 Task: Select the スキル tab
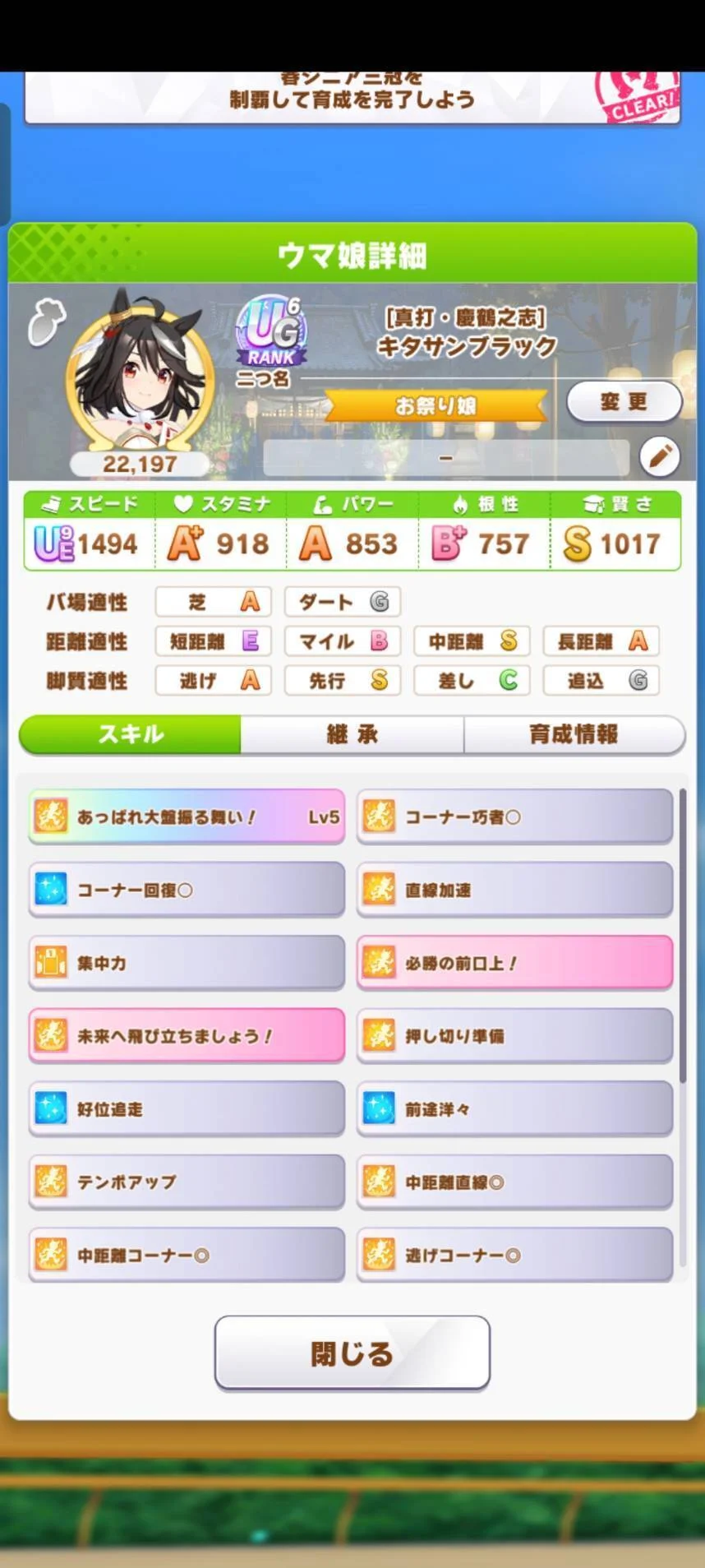[x=131, y=734]
